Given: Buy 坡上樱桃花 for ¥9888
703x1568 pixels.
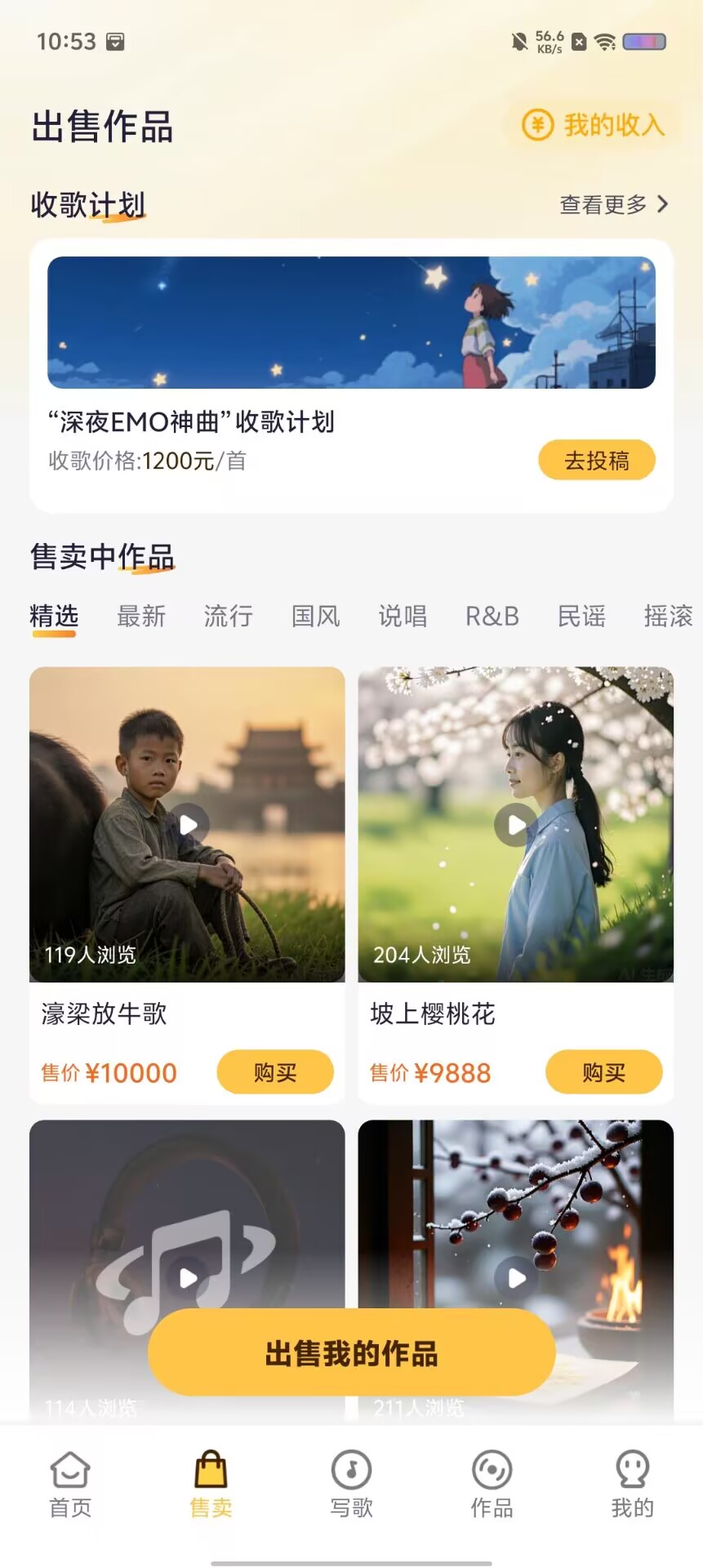Looking at the screenshot, I should click(x=604, y=1072).
